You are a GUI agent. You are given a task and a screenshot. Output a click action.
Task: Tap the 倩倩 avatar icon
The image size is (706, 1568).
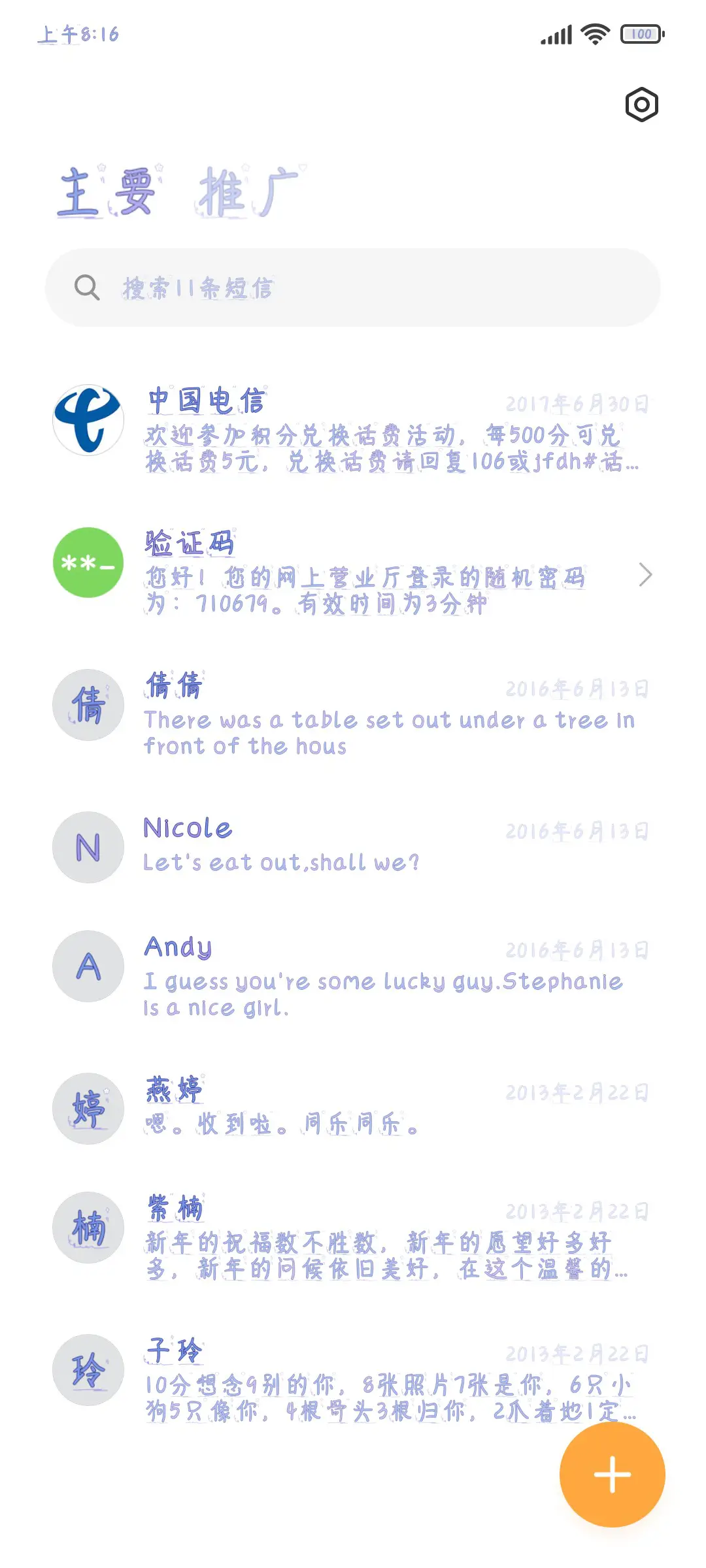[88, 704]
